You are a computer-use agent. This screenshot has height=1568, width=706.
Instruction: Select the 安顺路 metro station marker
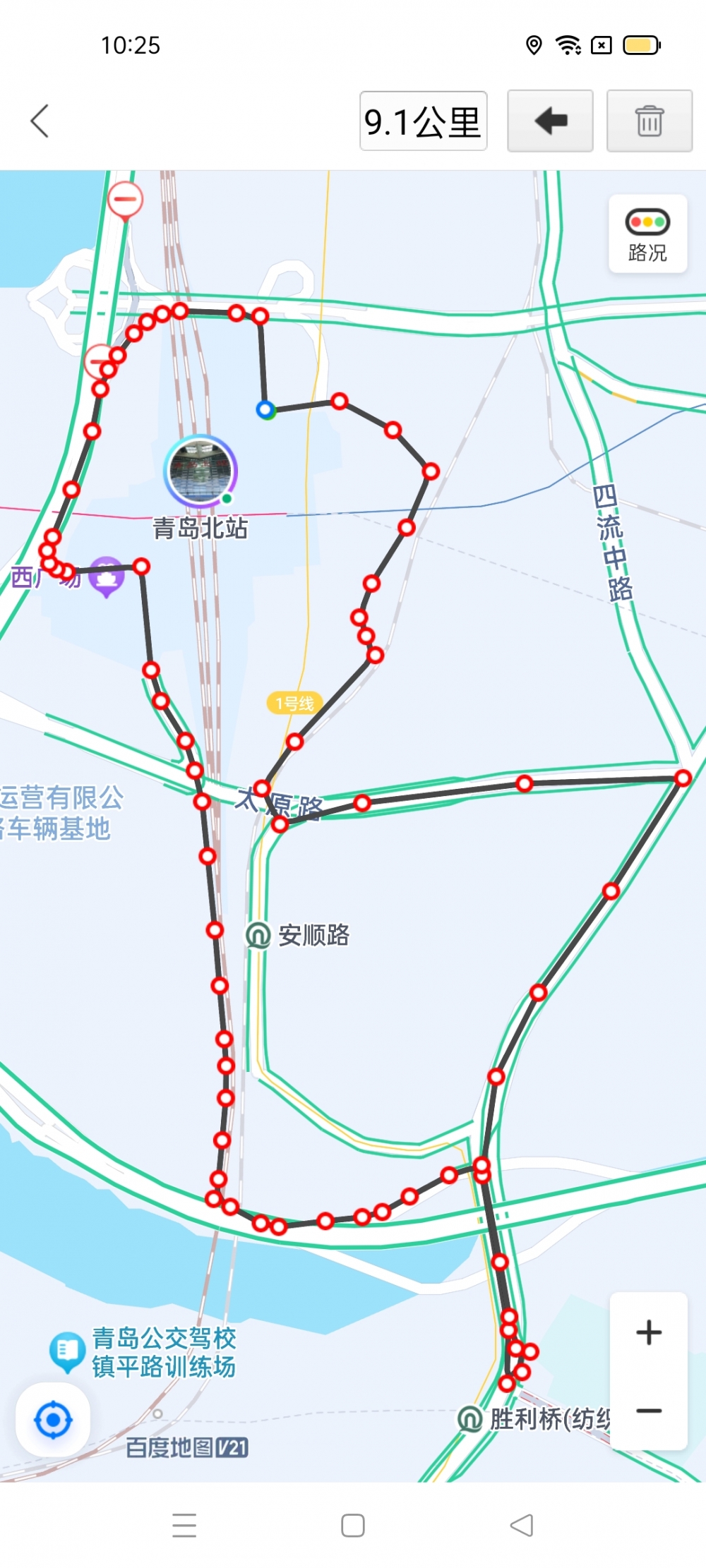coord(258,936)
